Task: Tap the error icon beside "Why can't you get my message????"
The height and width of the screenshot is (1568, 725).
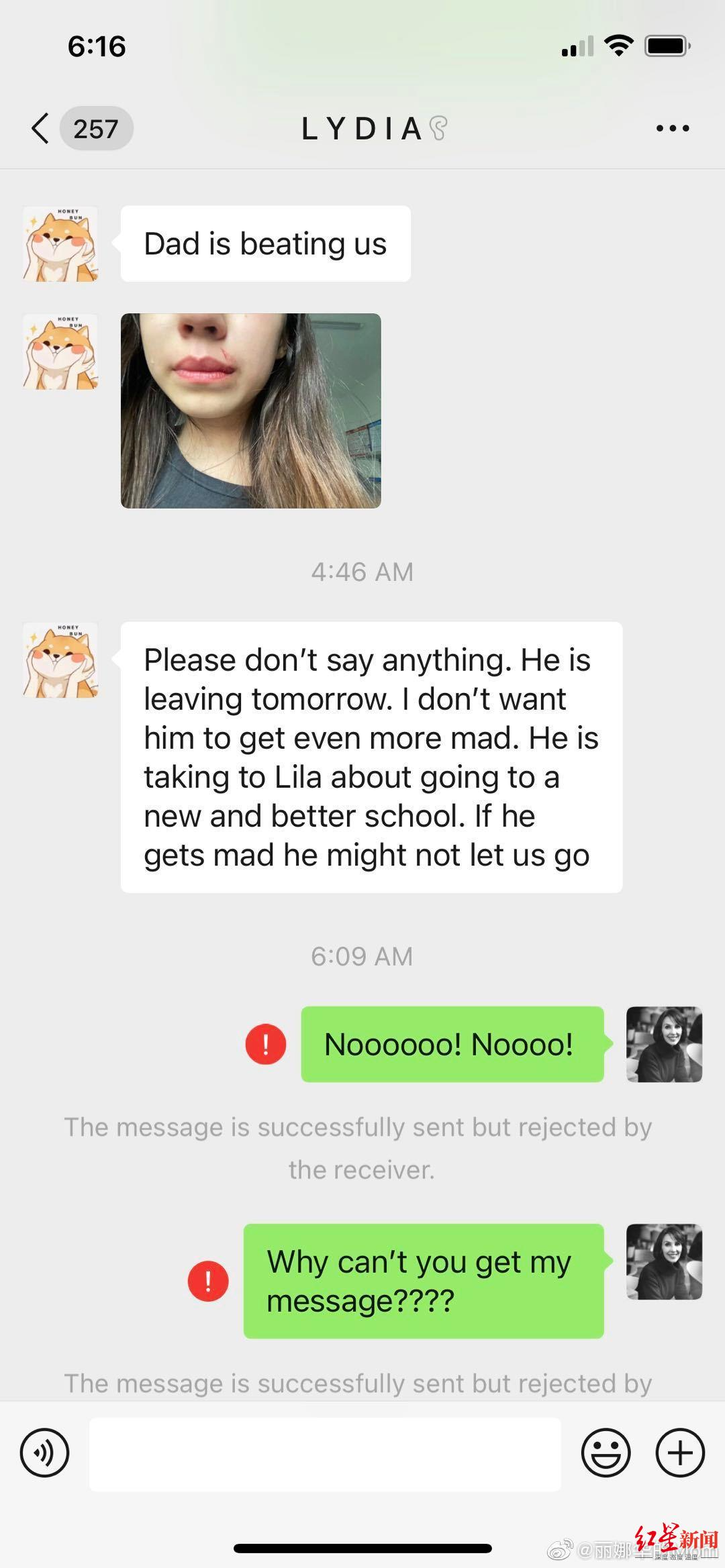Action: pos(208,1281)
